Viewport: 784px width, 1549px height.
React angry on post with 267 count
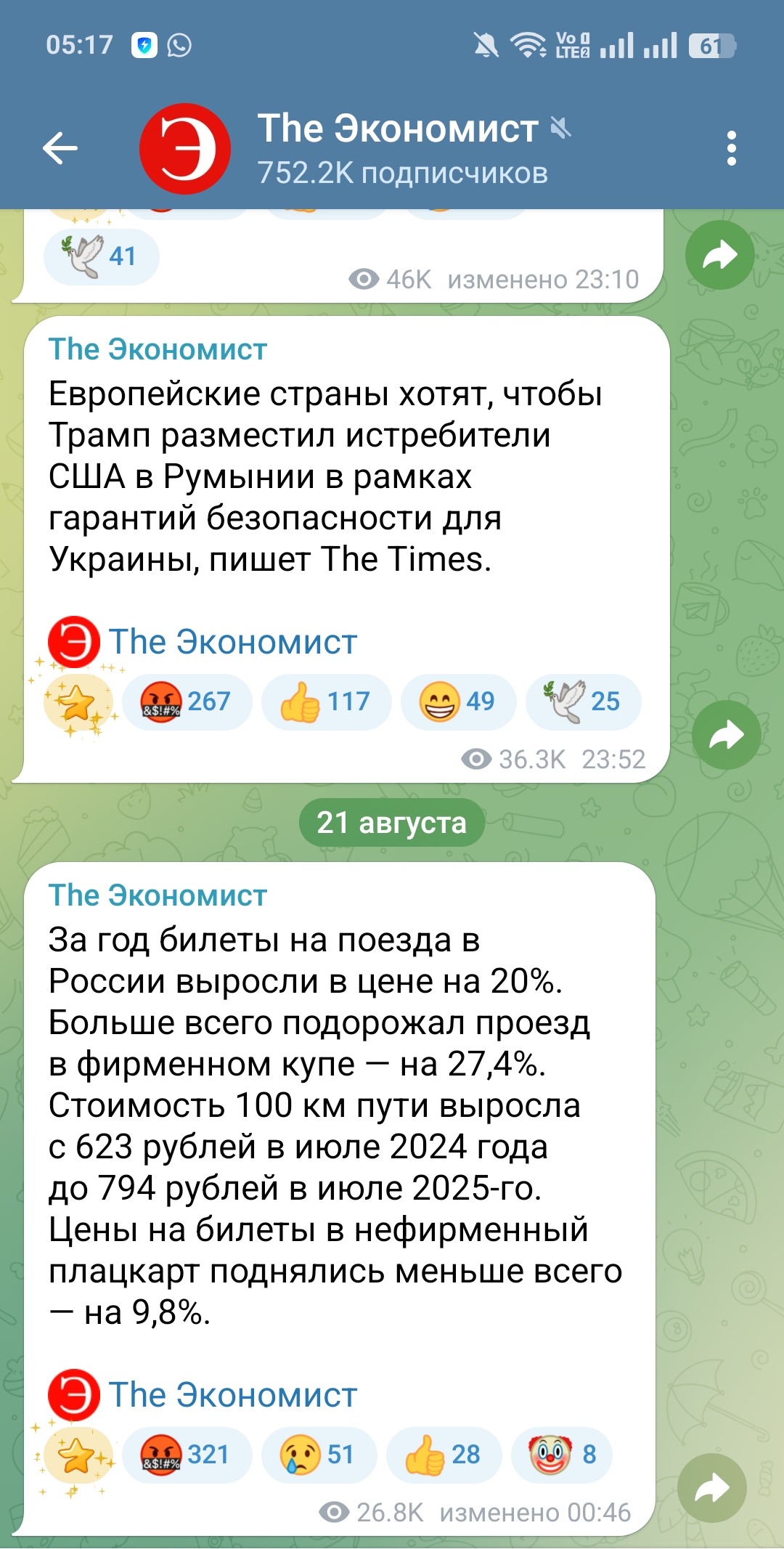click(187, 702)
